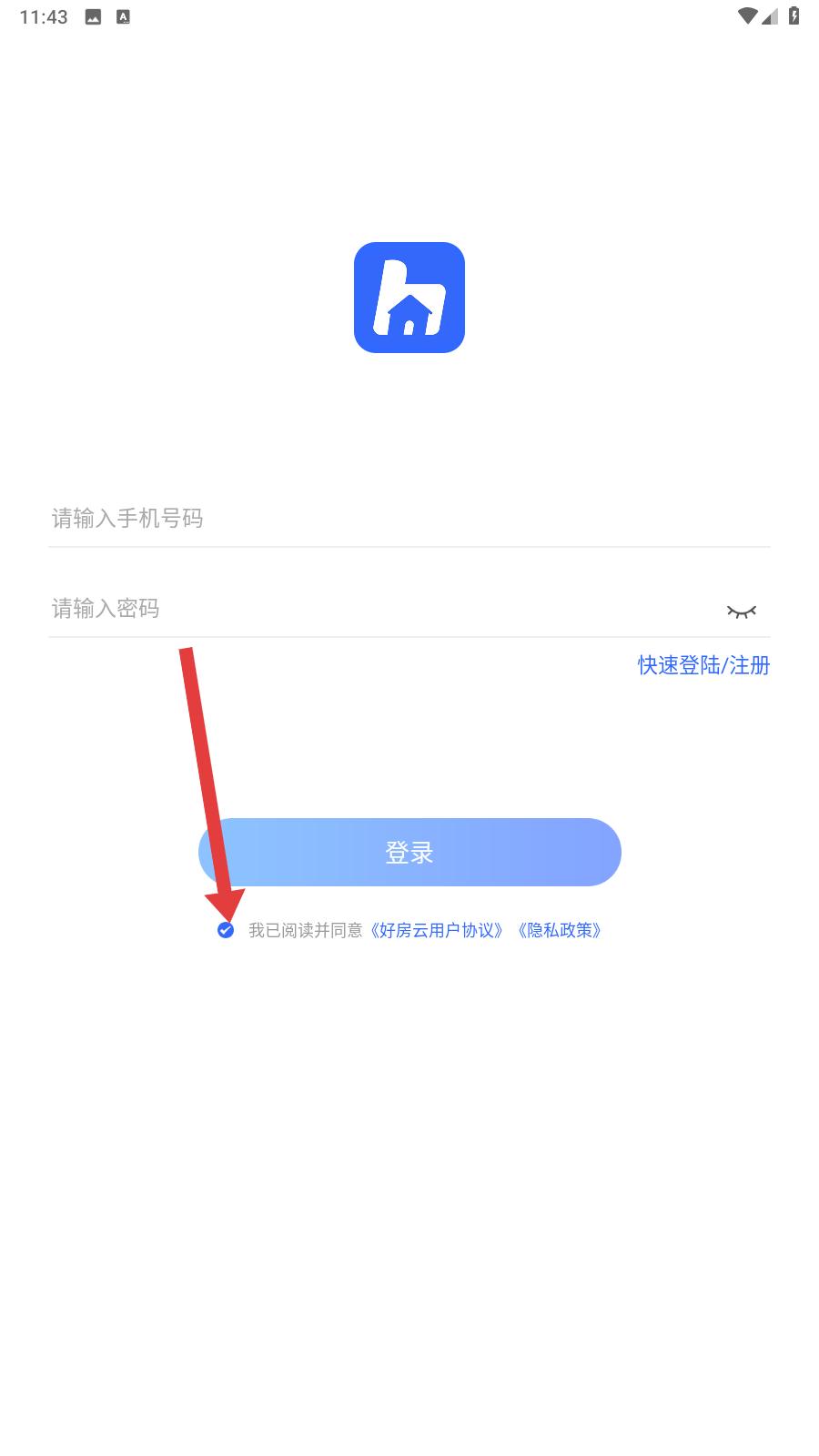Open 《好房云用户协议》 link
Image resolution: width=819 pixels, height=1456 pixels.
pyautogui.click(x=437, y=930)
